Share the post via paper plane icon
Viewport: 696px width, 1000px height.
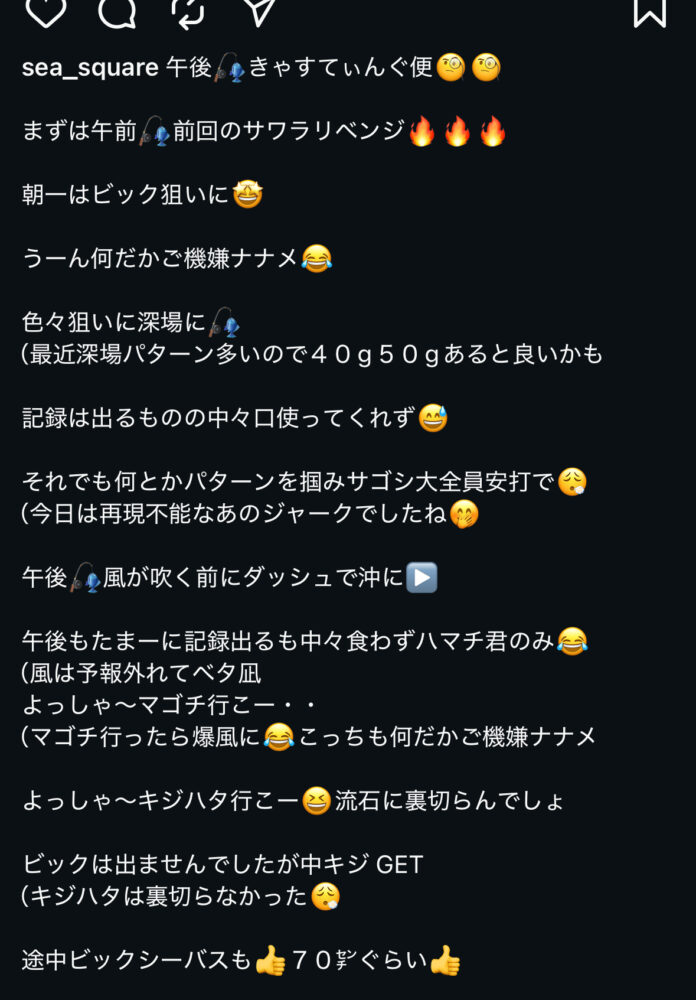coord(259,9)
